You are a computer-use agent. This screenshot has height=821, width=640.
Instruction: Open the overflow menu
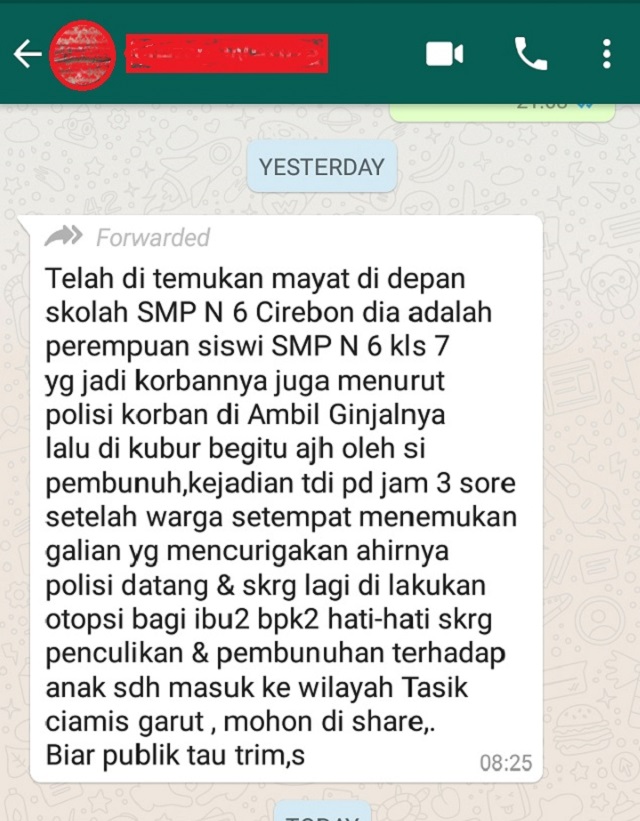(x=607, y=54)
